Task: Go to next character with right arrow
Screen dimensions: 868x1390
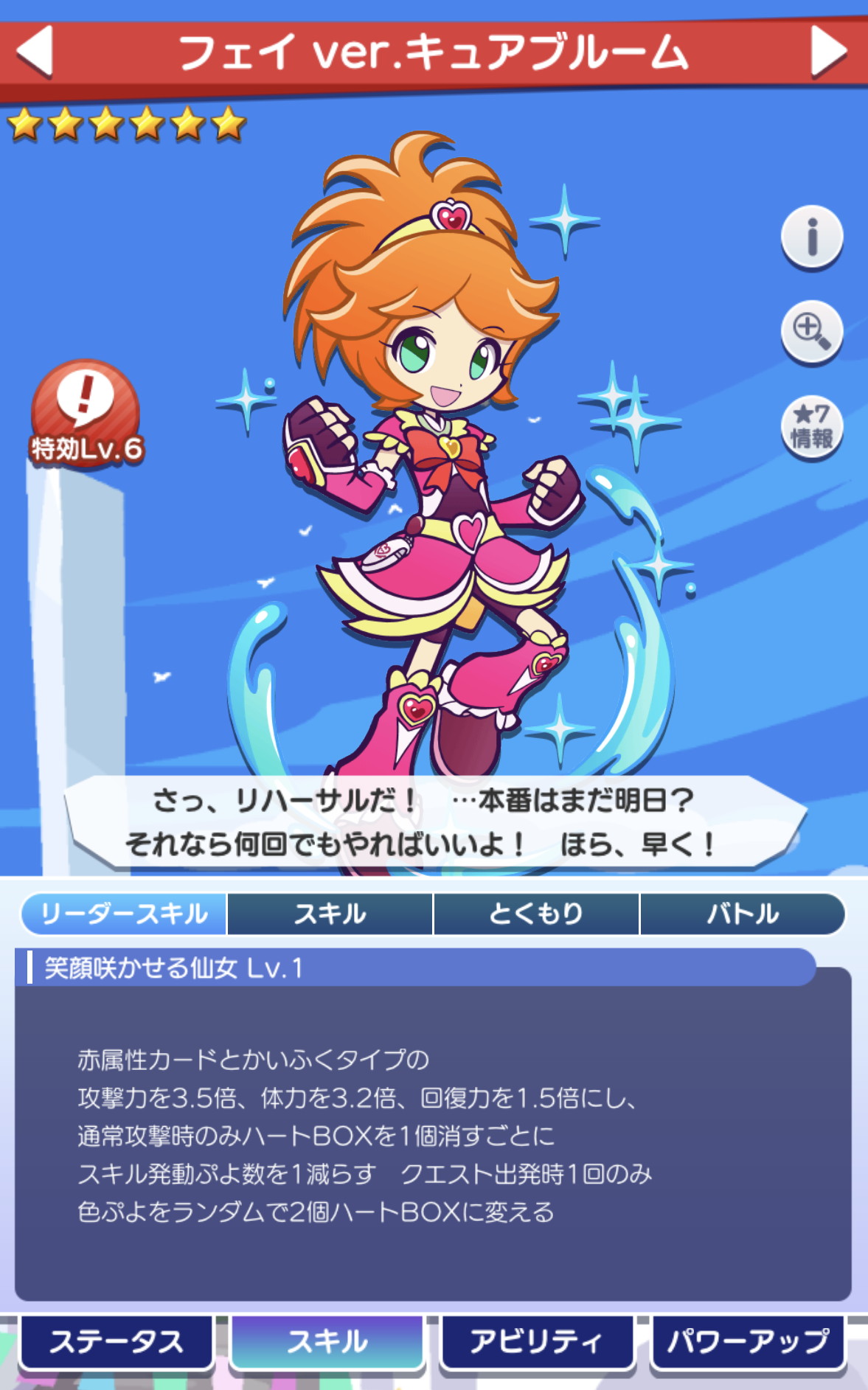Action: coord(828,51)
